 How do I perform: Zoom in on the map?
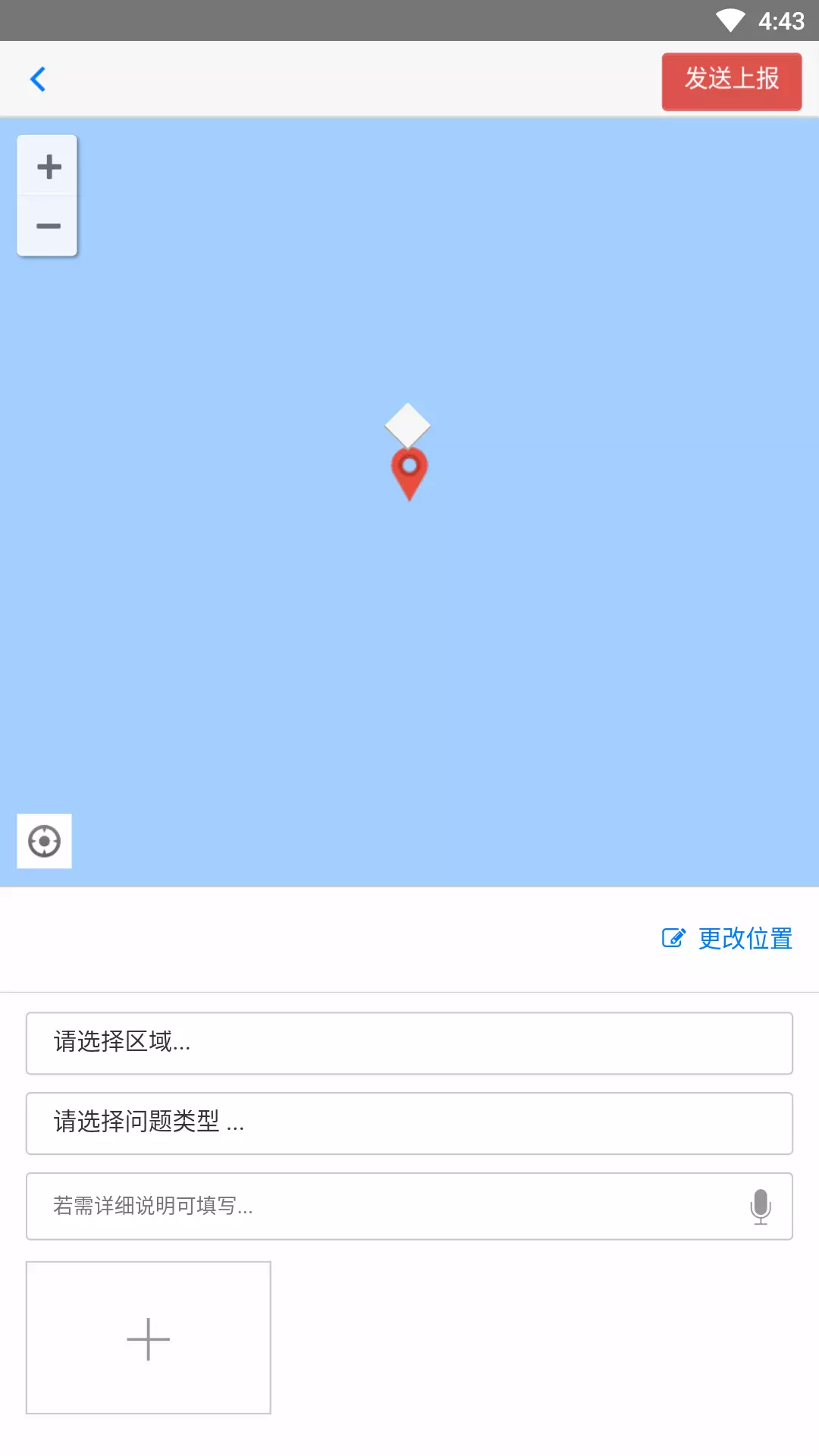click(x=48, y=166)
